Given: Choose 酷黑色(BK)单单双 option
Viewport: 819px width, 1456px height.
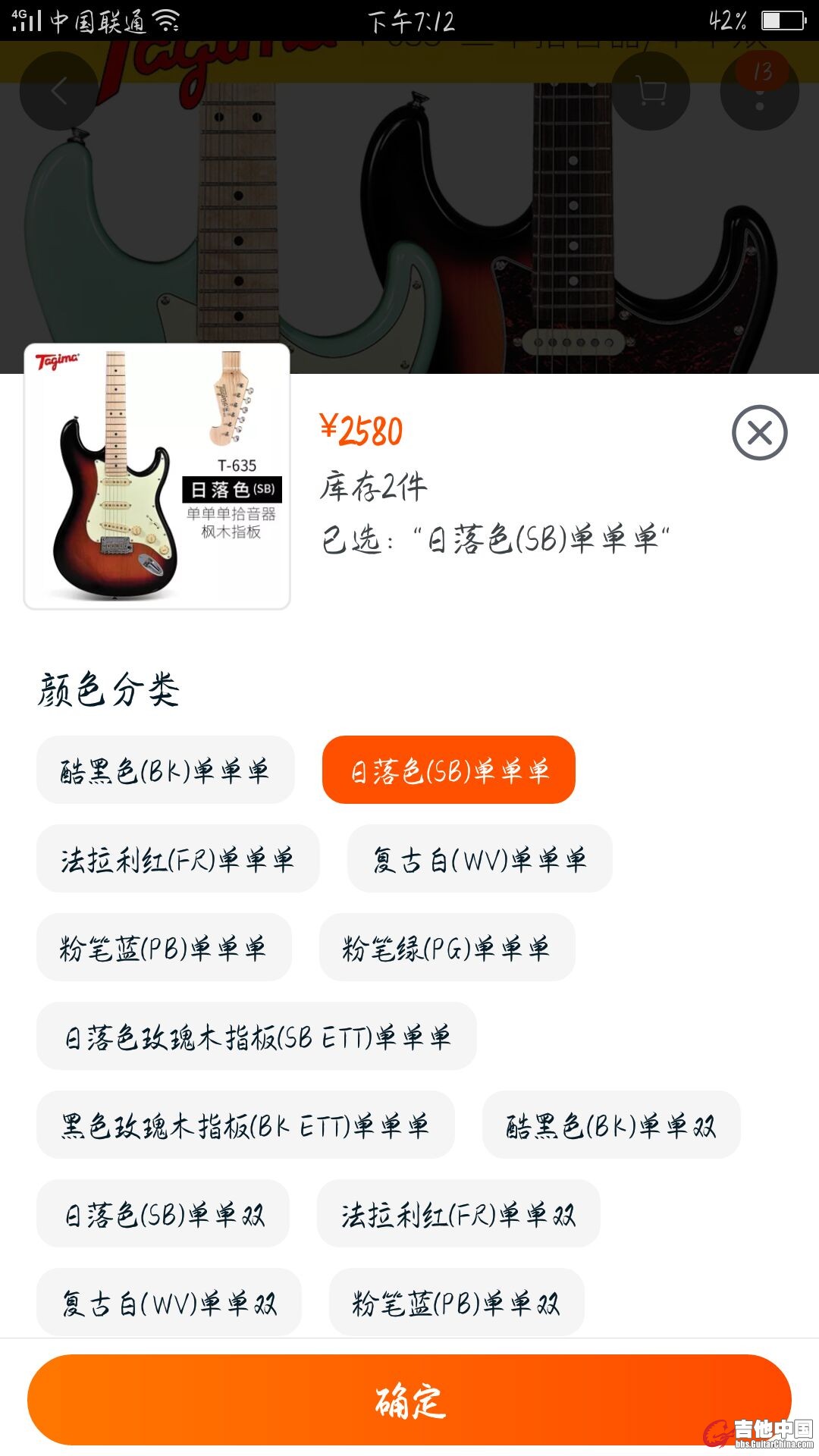Looking at the screenshot, I should [611, 1125].
